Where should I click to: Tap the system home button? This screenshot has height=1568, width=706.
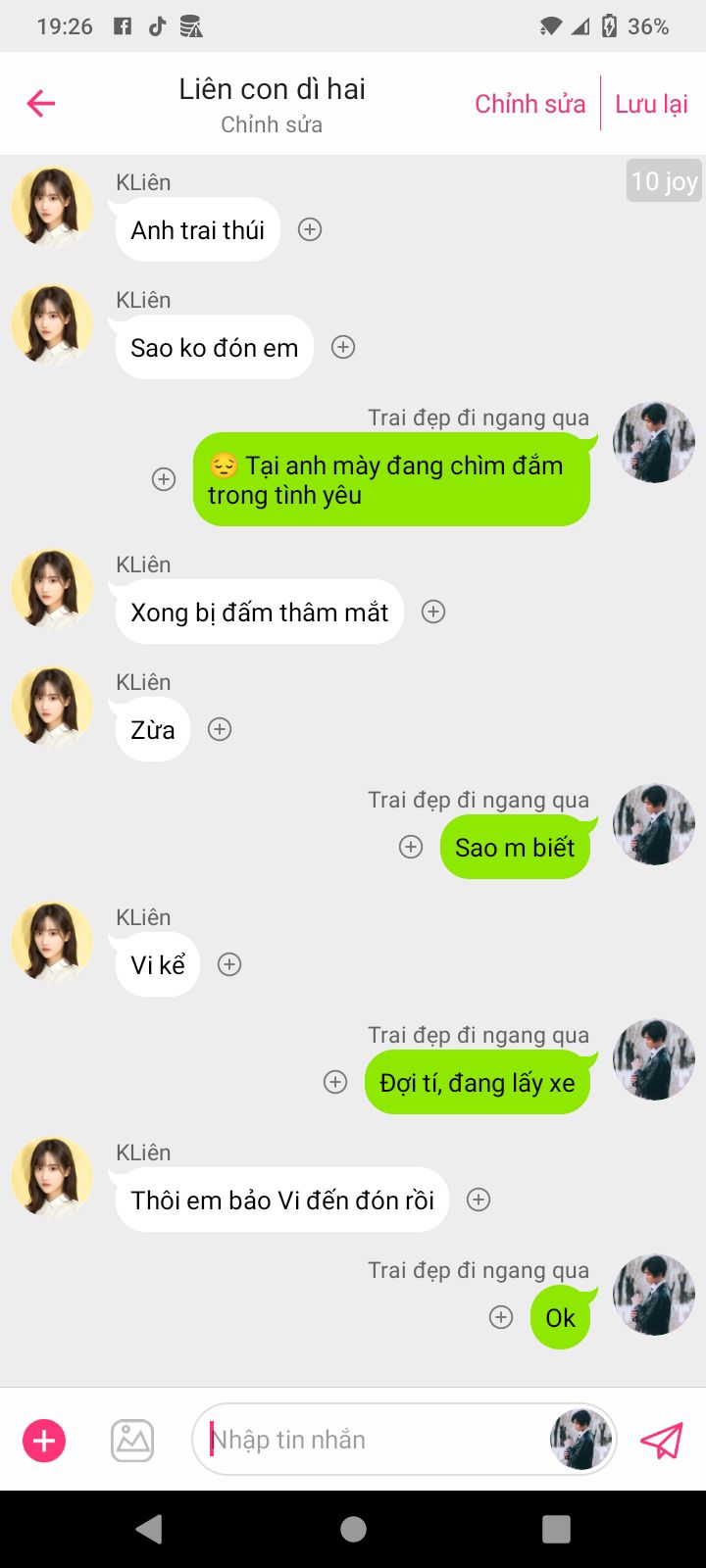tap(353, 1529)
